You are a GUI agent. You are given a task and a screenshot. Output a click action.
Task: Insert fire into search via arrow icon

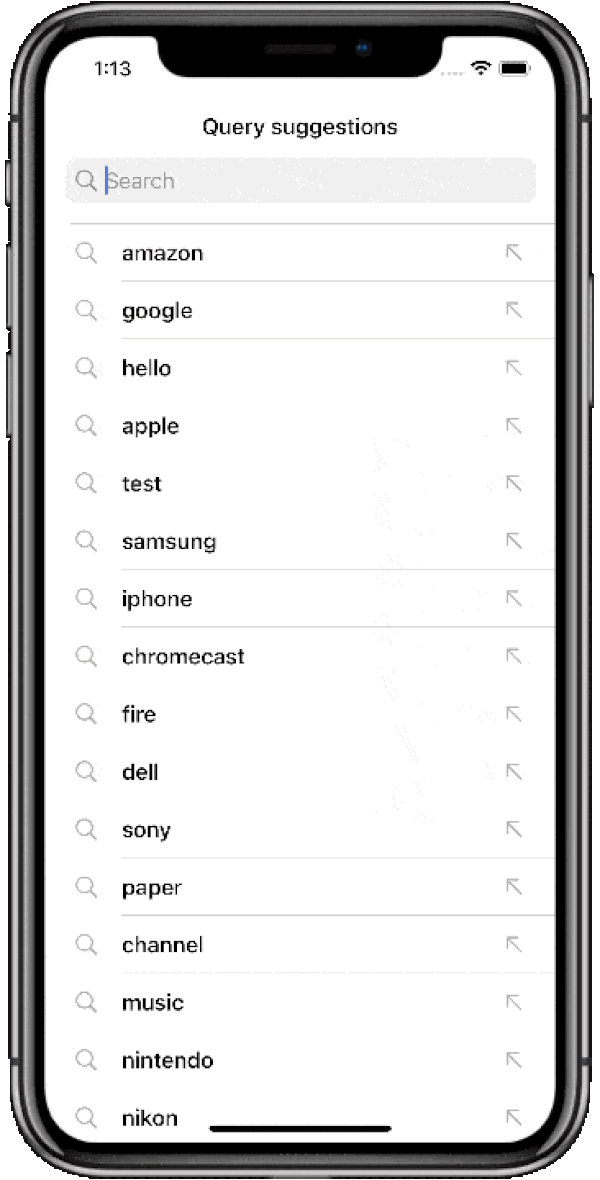513,714
